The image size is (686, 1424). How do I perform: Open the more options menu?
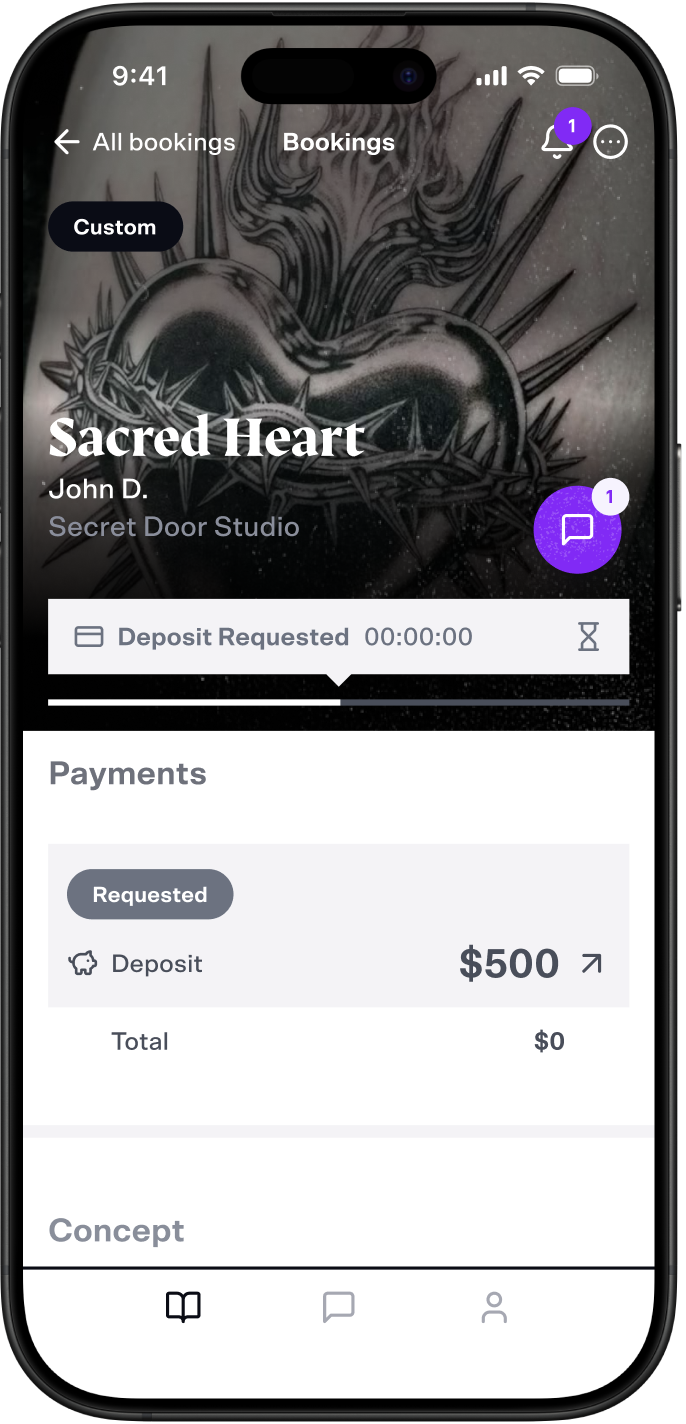(x=610, y=143)
